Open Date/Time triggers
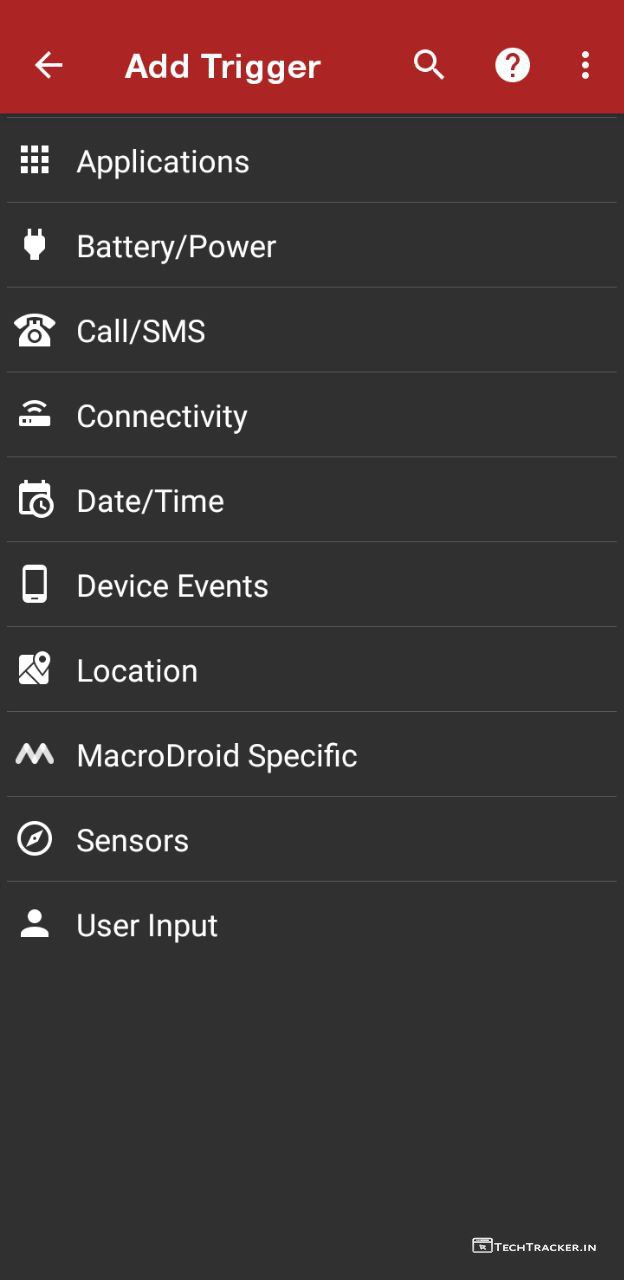Viewport: 624px width, 1280px height. tap(150, 501)
